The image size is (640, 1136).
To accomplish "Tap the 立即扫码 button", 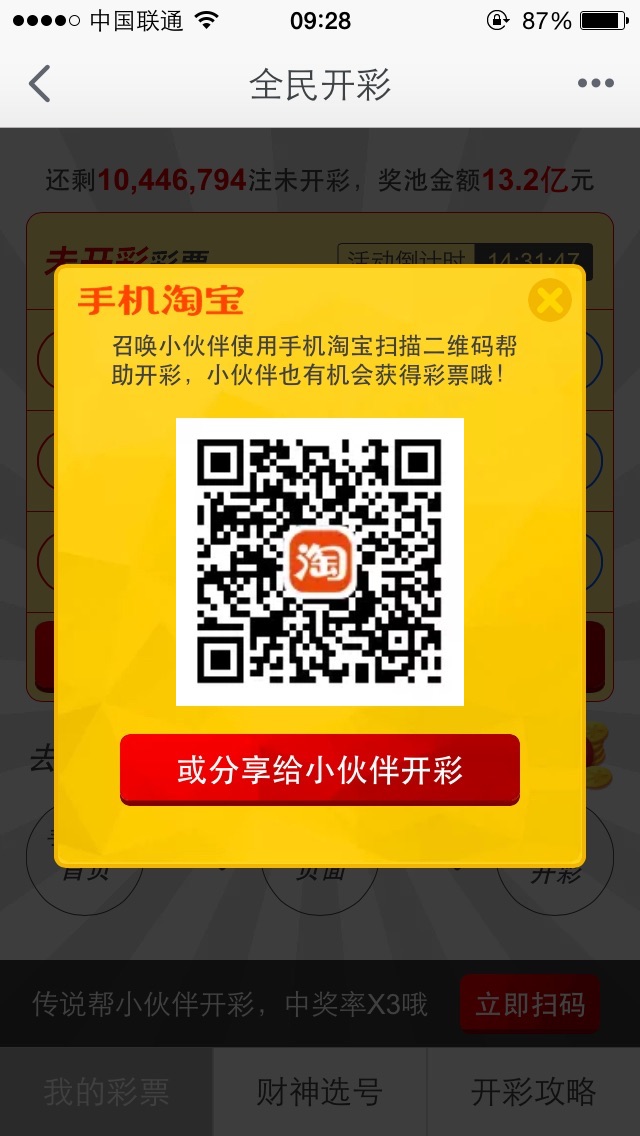I will (530, 1004).
